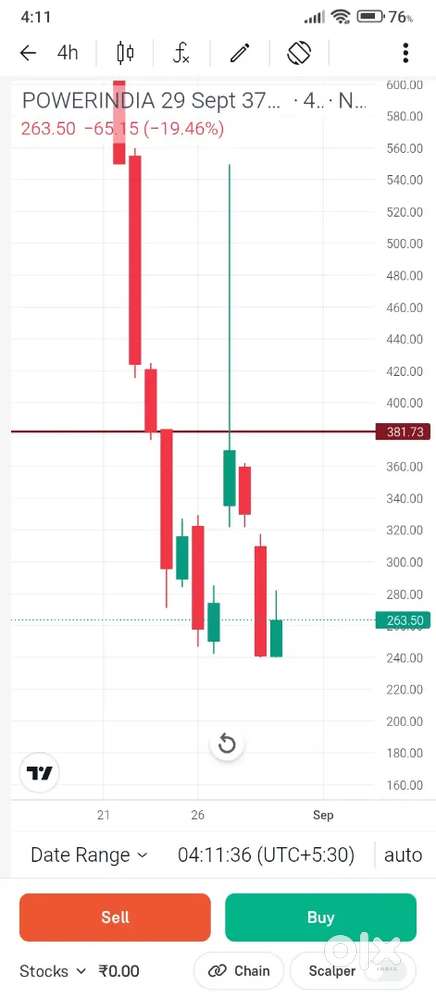Open the option Chain

240,971
